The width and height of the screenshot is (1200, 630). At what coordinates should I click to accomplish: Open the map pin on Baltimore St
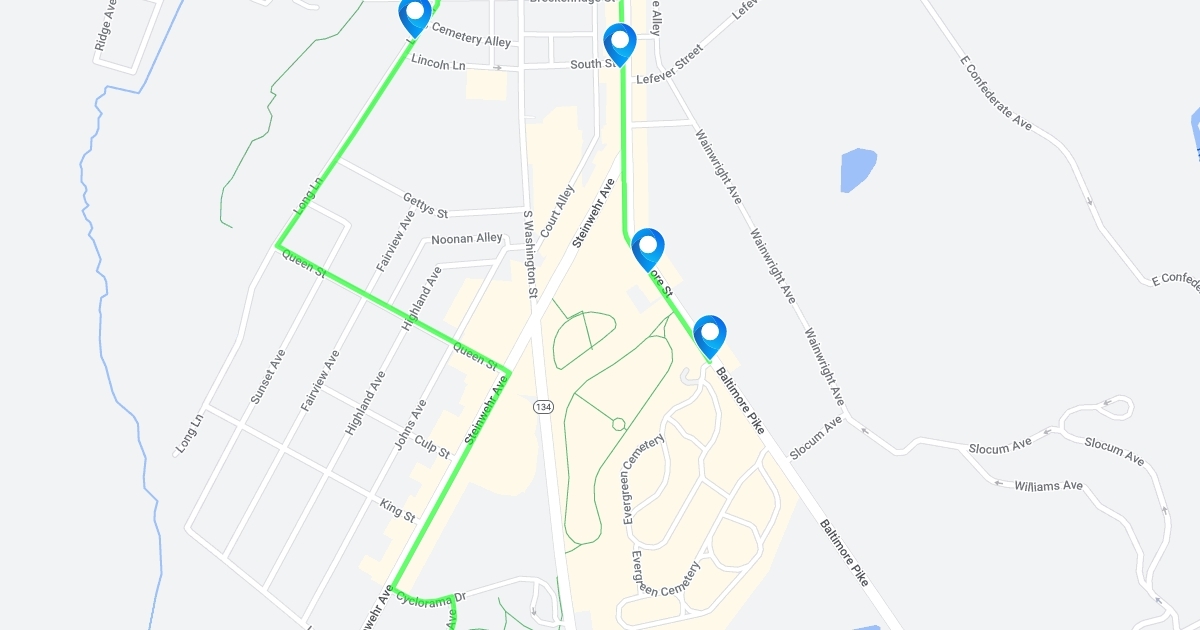(x=648, y=246)
